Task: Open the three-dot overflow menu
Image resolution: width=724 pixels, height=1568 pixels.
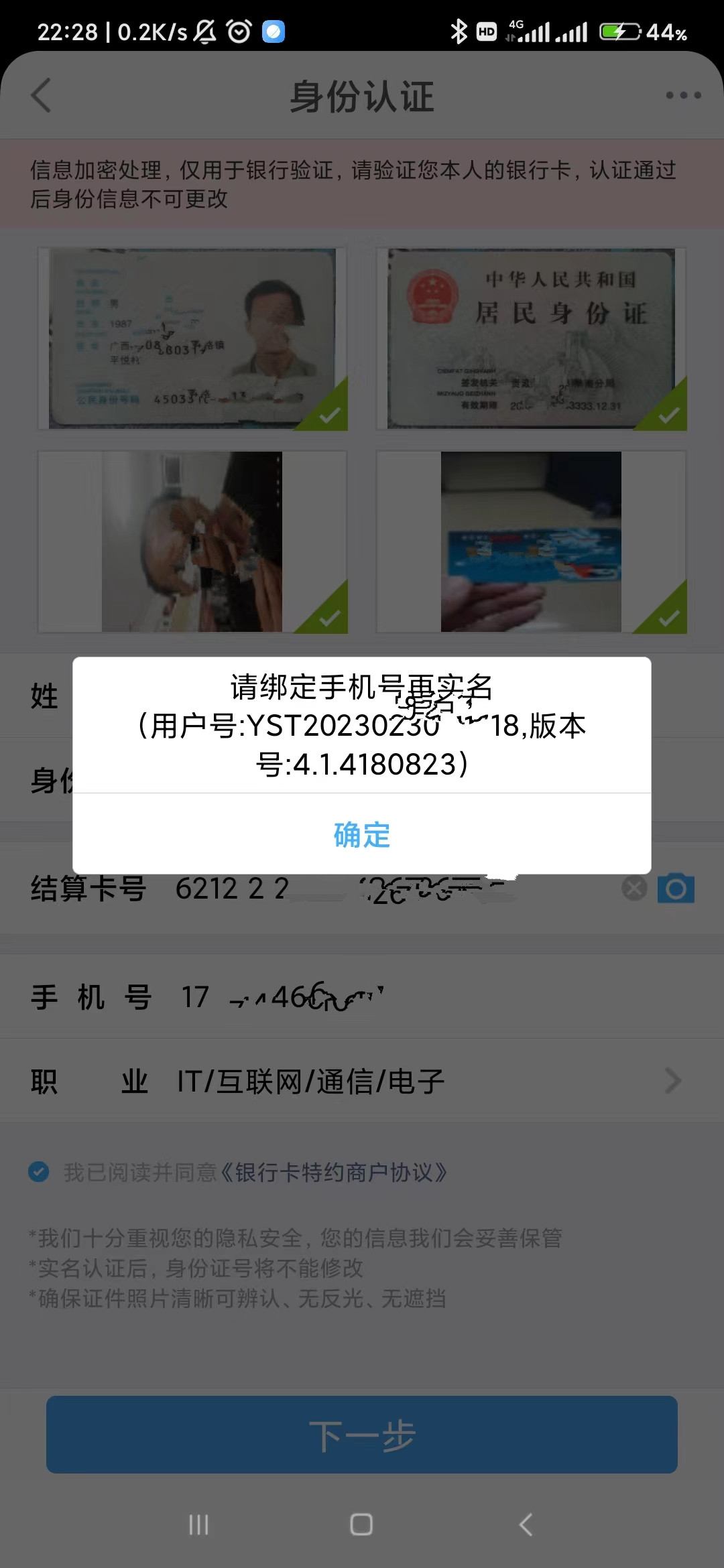Action: click(683, 95)
